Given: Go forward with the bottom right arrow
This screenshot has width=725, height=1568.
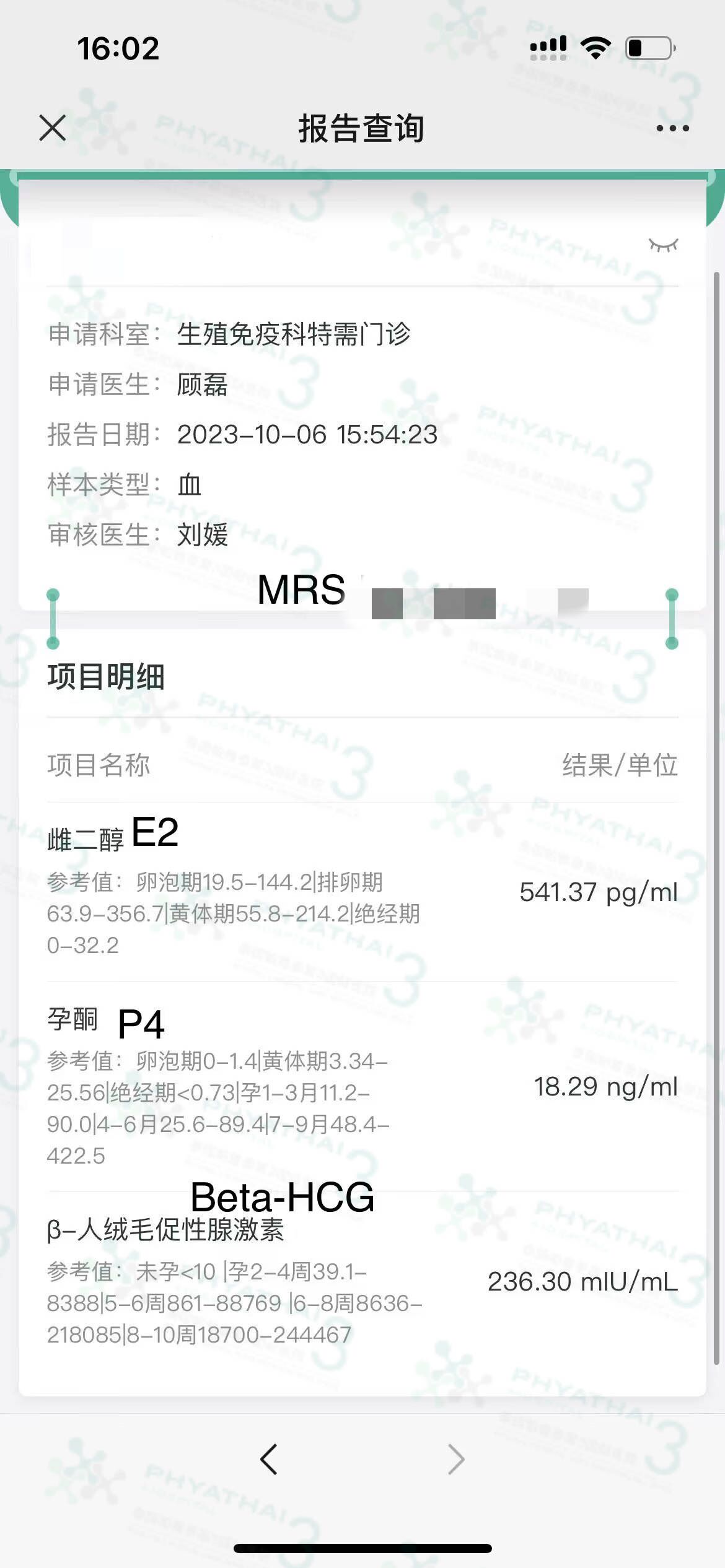Looking at the screenshot, I should tap(455, 1460).
